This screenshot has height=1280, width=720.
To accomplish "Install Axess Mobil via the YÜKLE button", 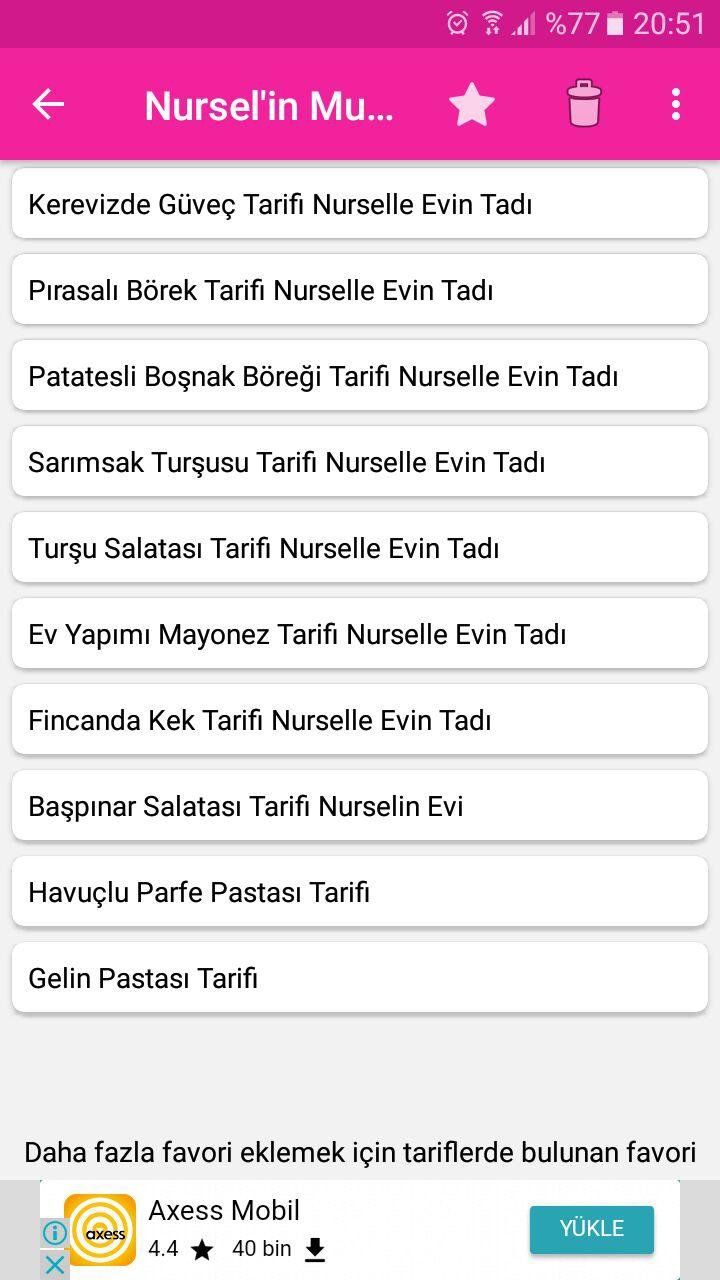I will (591, 1229).
